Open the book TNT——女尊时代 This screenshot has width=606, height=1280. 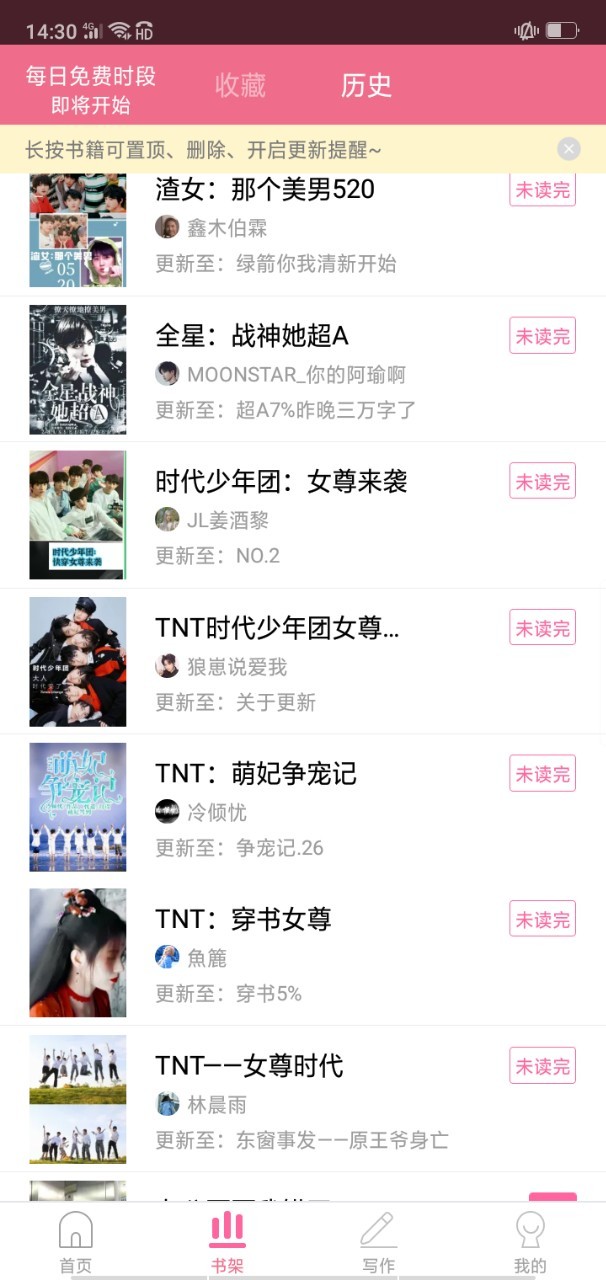click(303, 1099)
